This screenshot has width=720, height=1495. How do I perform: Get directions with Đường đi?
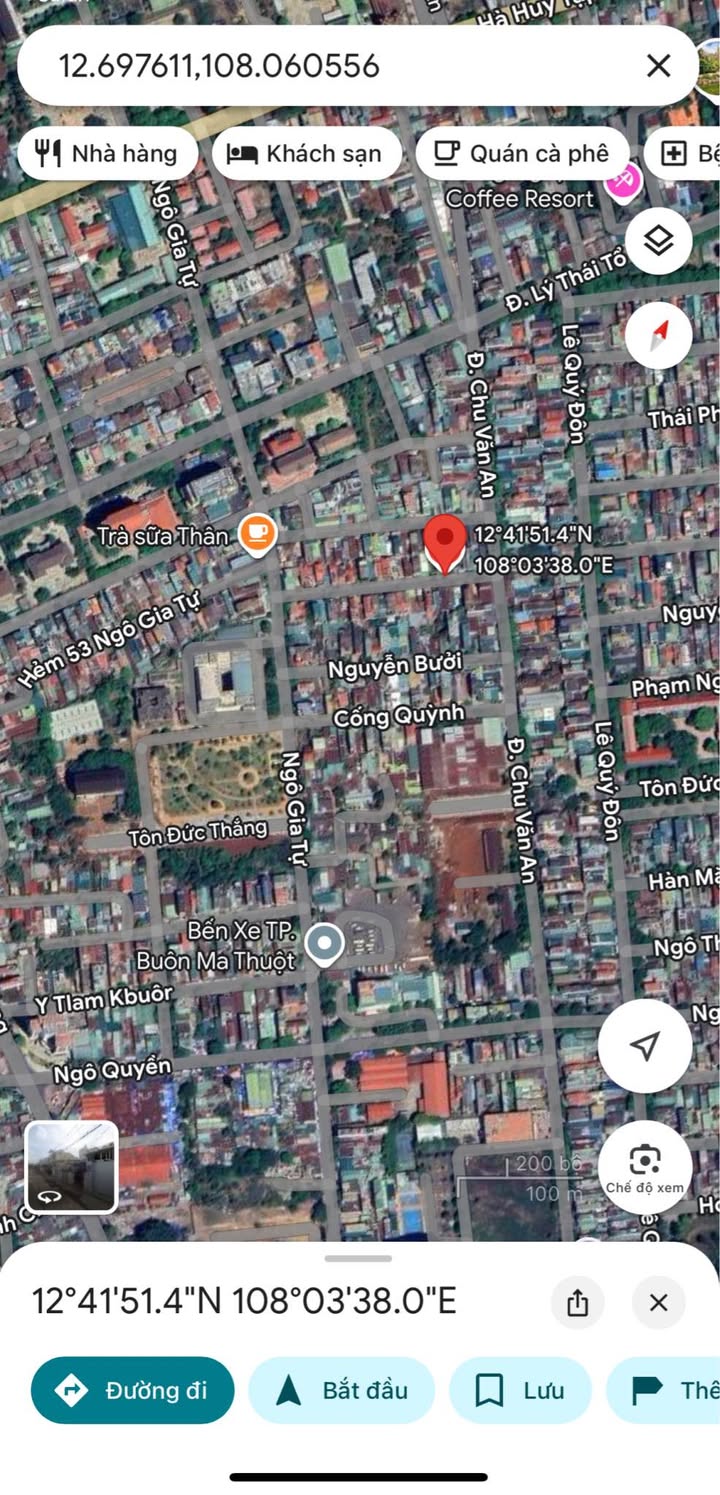pyautogui.click(x=133, y=1390)
